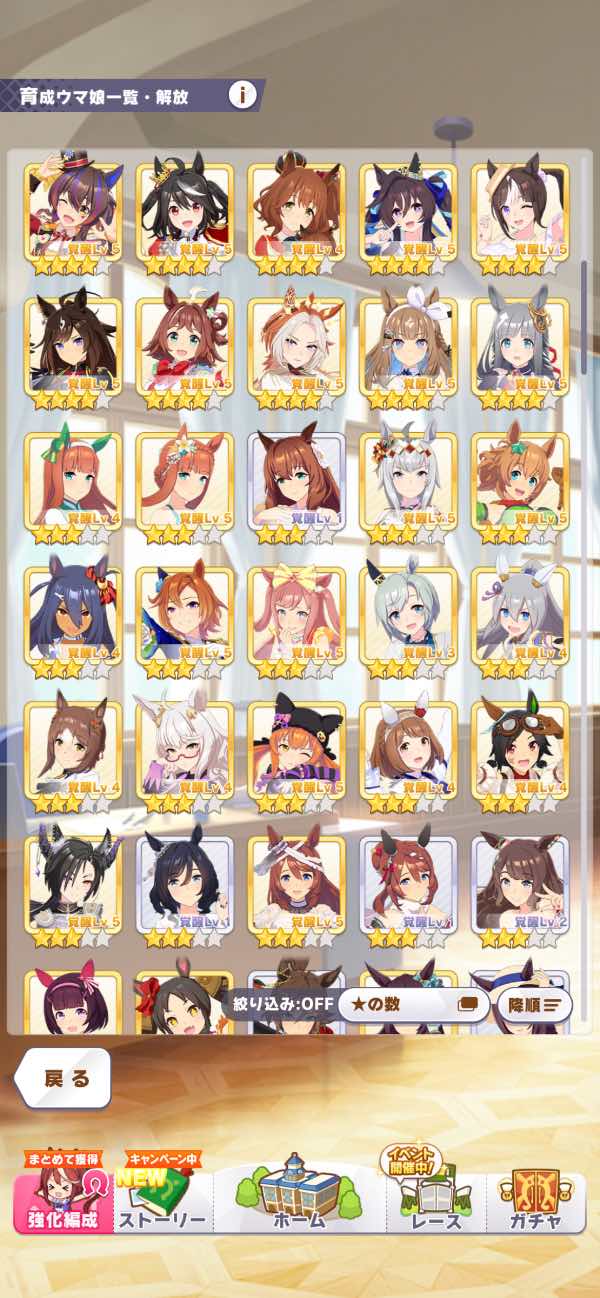Open the ★の数 sort criteria selector

pos(413,1004)
